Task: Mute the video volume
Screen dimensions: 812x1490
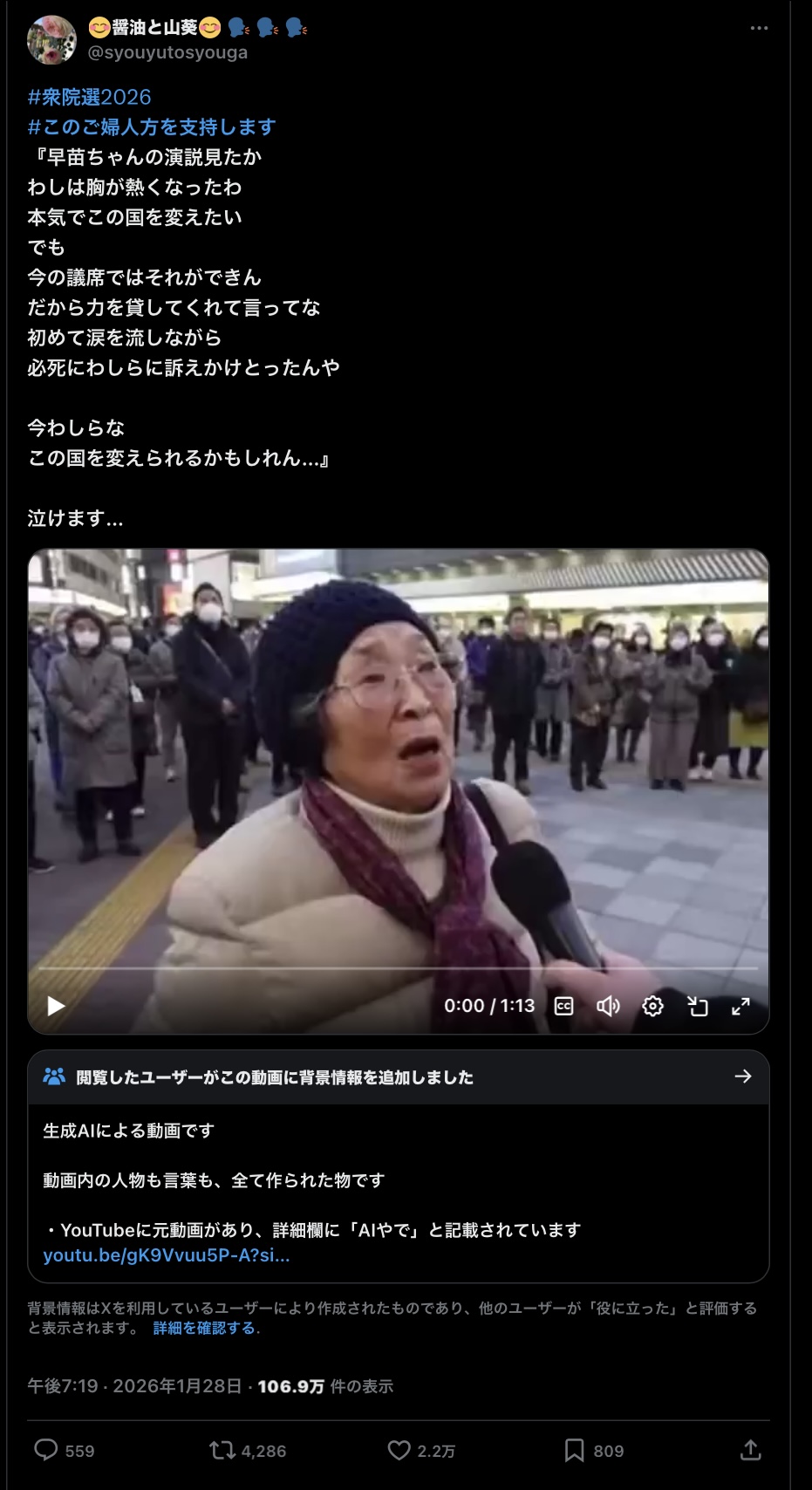Action: tap(608, 1006)
